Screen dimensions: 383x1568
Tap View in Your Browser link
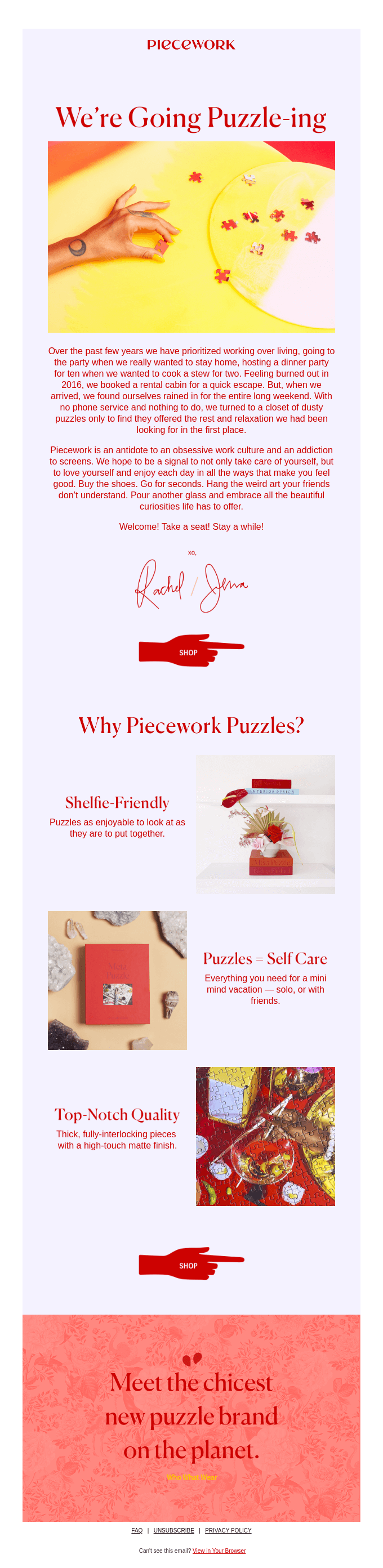219,1551
